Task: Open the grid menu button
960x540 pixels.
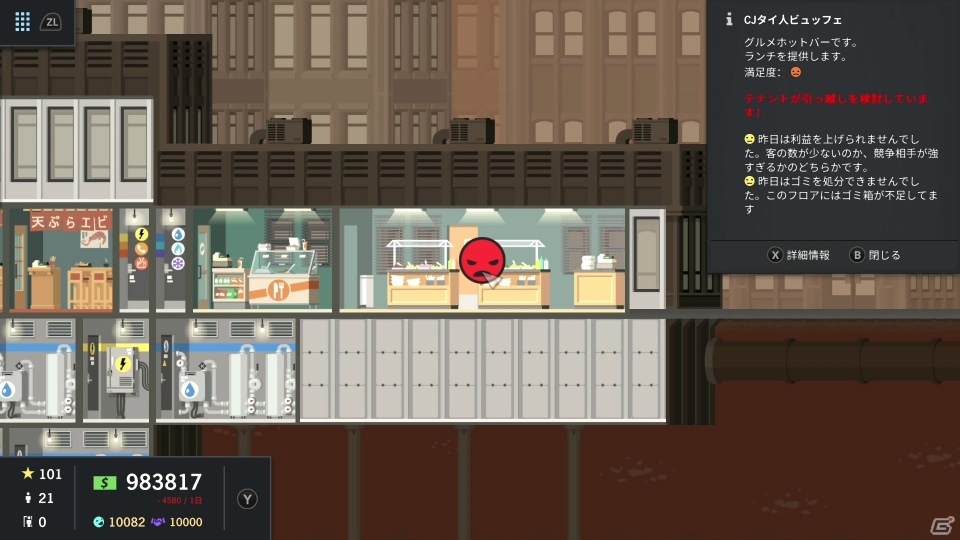Action: click(x=22, y=21)
